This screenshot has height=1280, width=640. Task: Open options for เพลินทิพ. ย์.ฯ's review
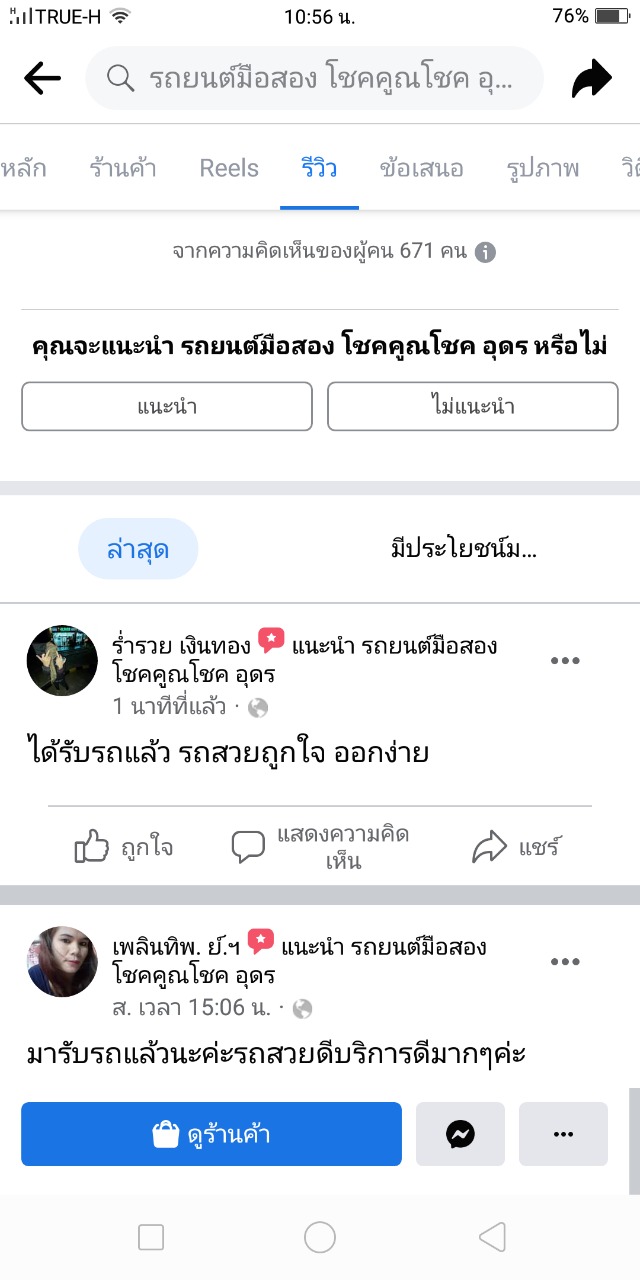pyautogui.click(x=565, y=961)
